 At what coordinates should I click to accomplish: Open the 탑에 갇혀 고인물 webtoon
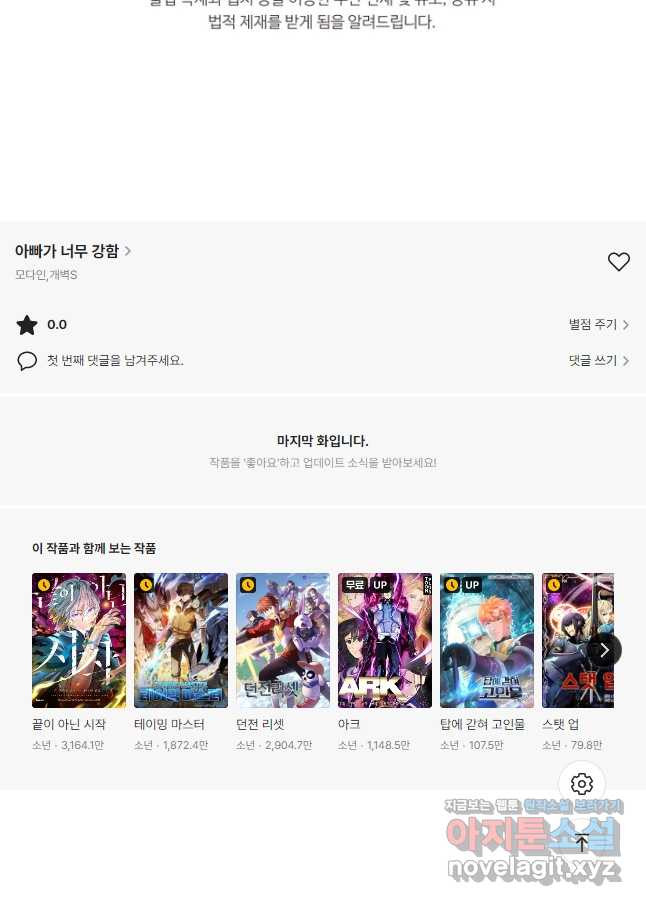[487, 641]
